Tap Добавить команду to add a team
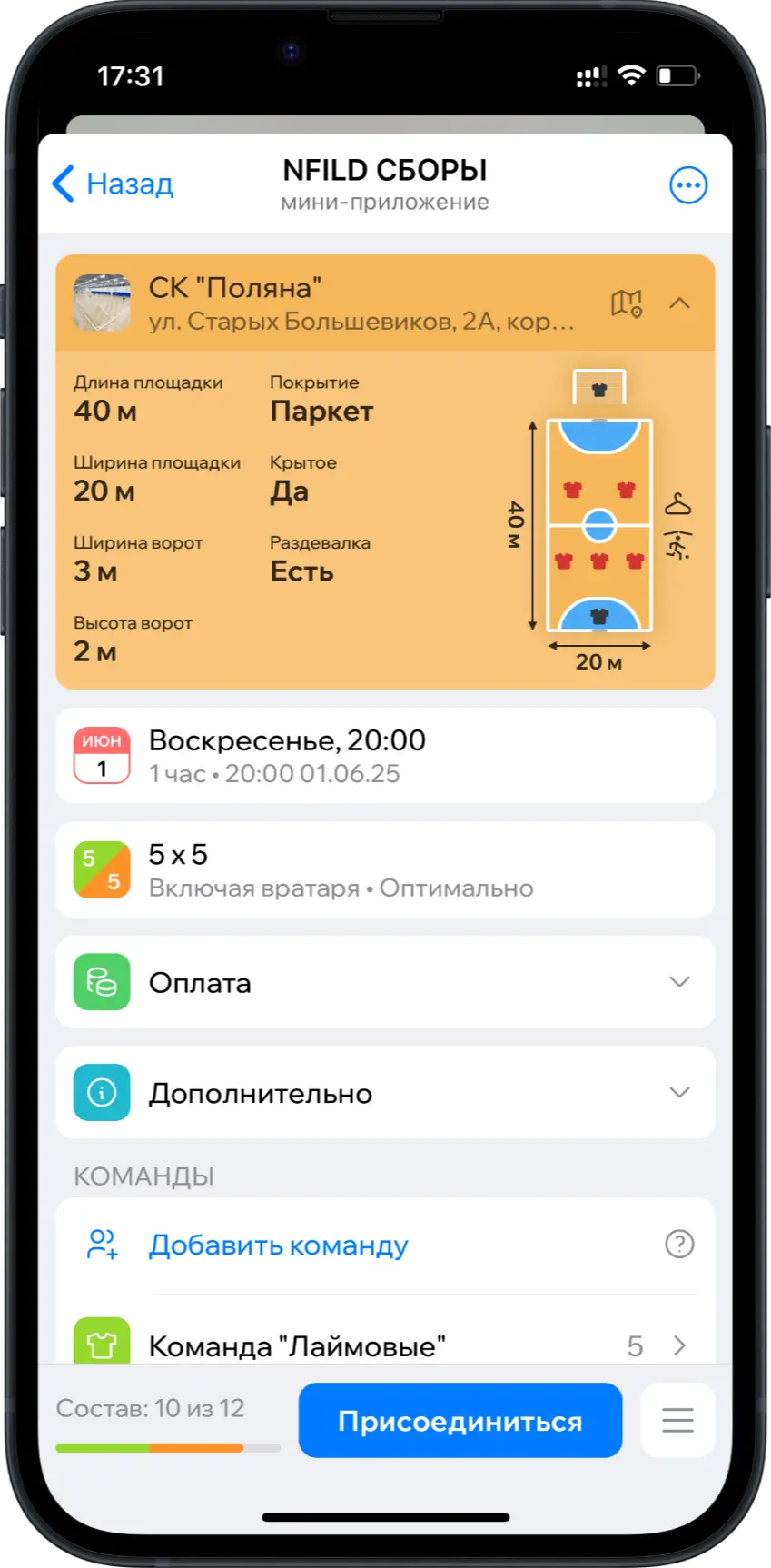771x1568 pixels. pos(278,1245)
